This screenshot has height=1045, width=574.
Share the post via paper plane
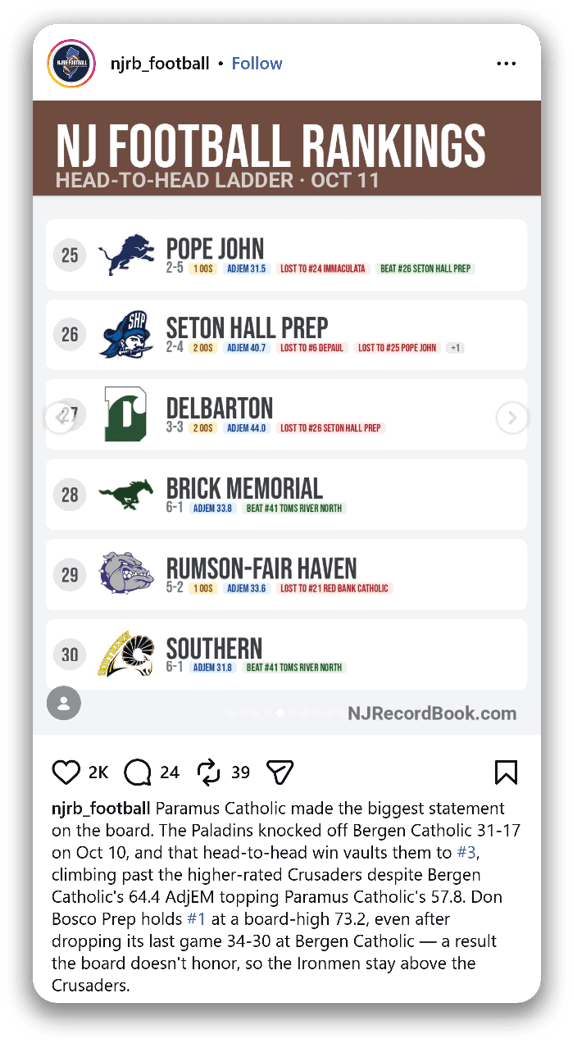tap(280, 772)
